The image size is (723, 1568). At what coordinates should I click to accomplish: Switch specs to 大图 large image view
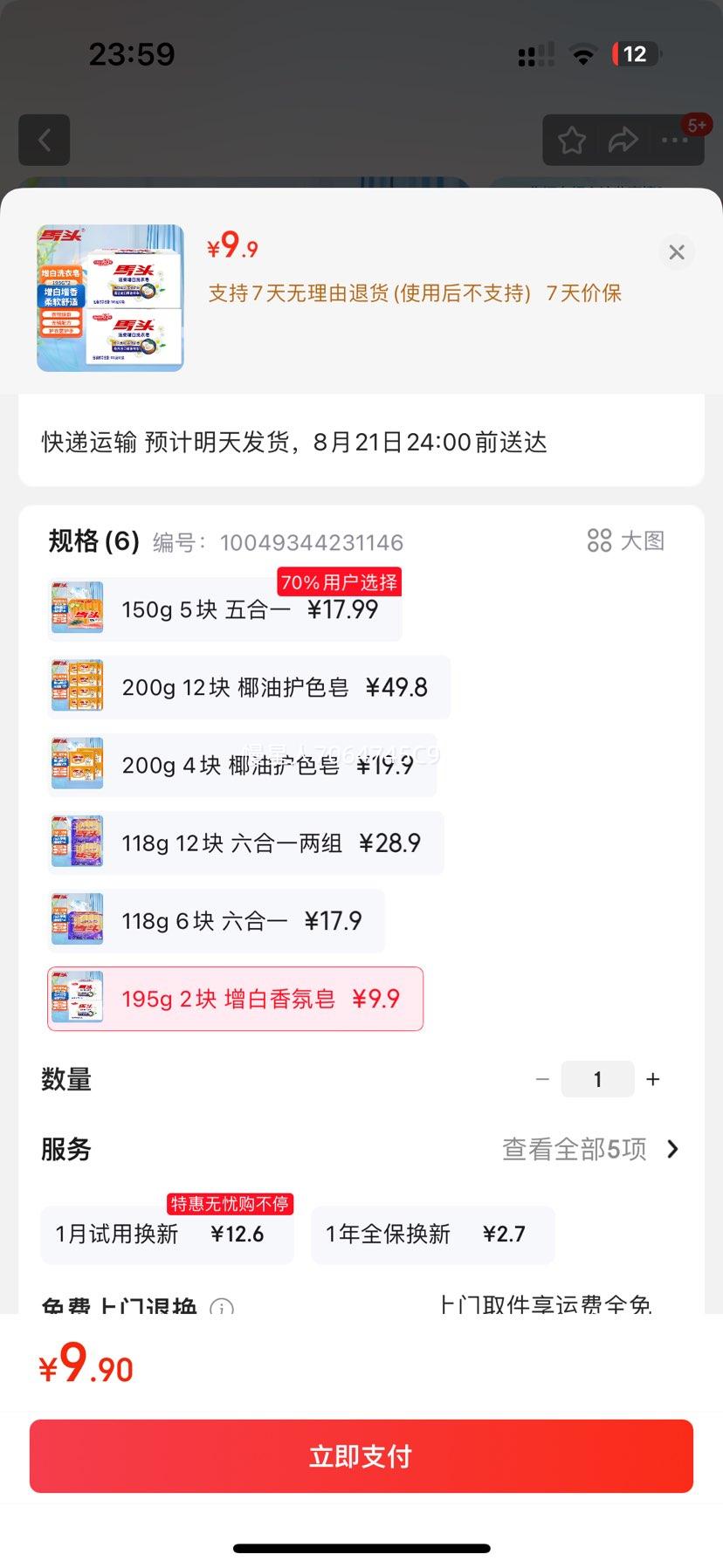625,540
